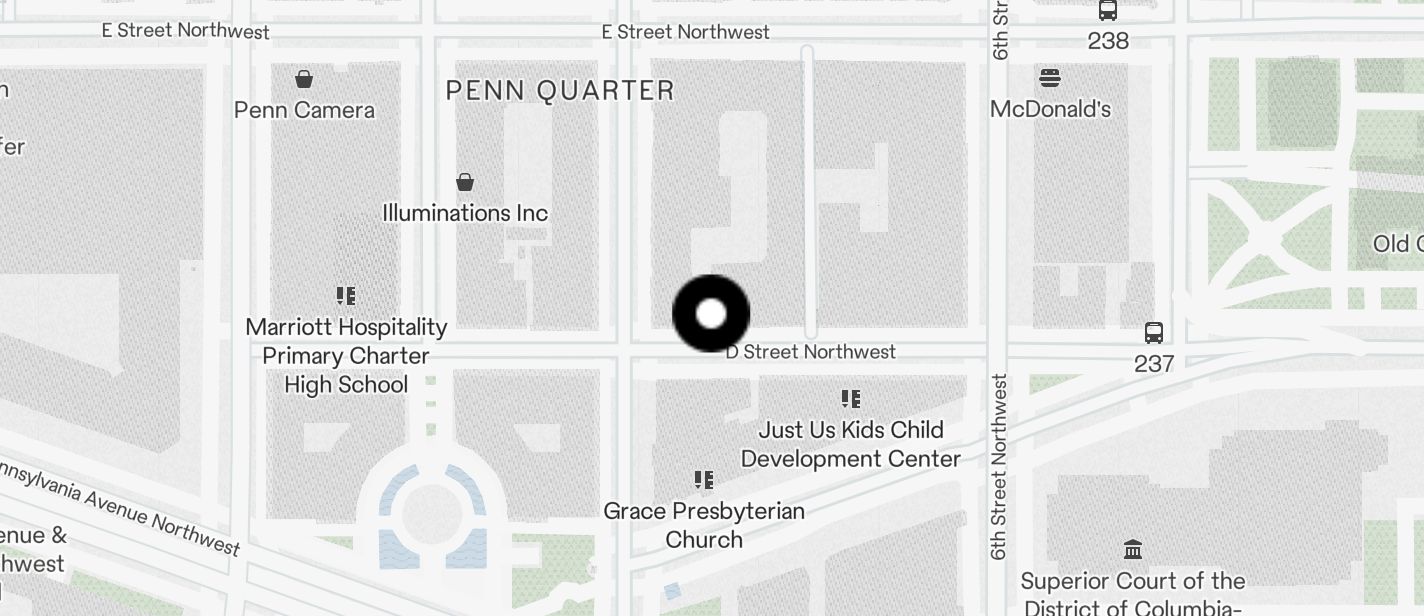Select Grace Presbyterian Church marker

click(704, 481)
